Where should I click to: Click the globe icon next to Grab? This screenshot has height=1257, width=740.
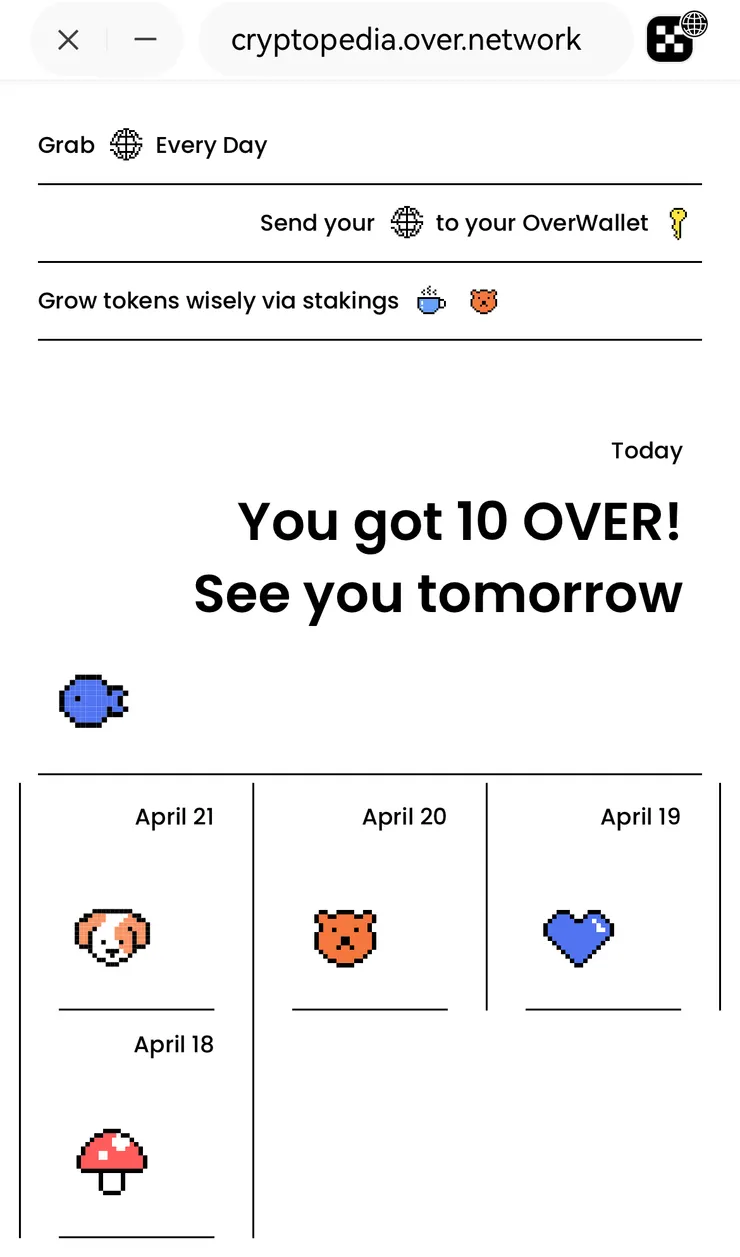click(x=126, y=144)
